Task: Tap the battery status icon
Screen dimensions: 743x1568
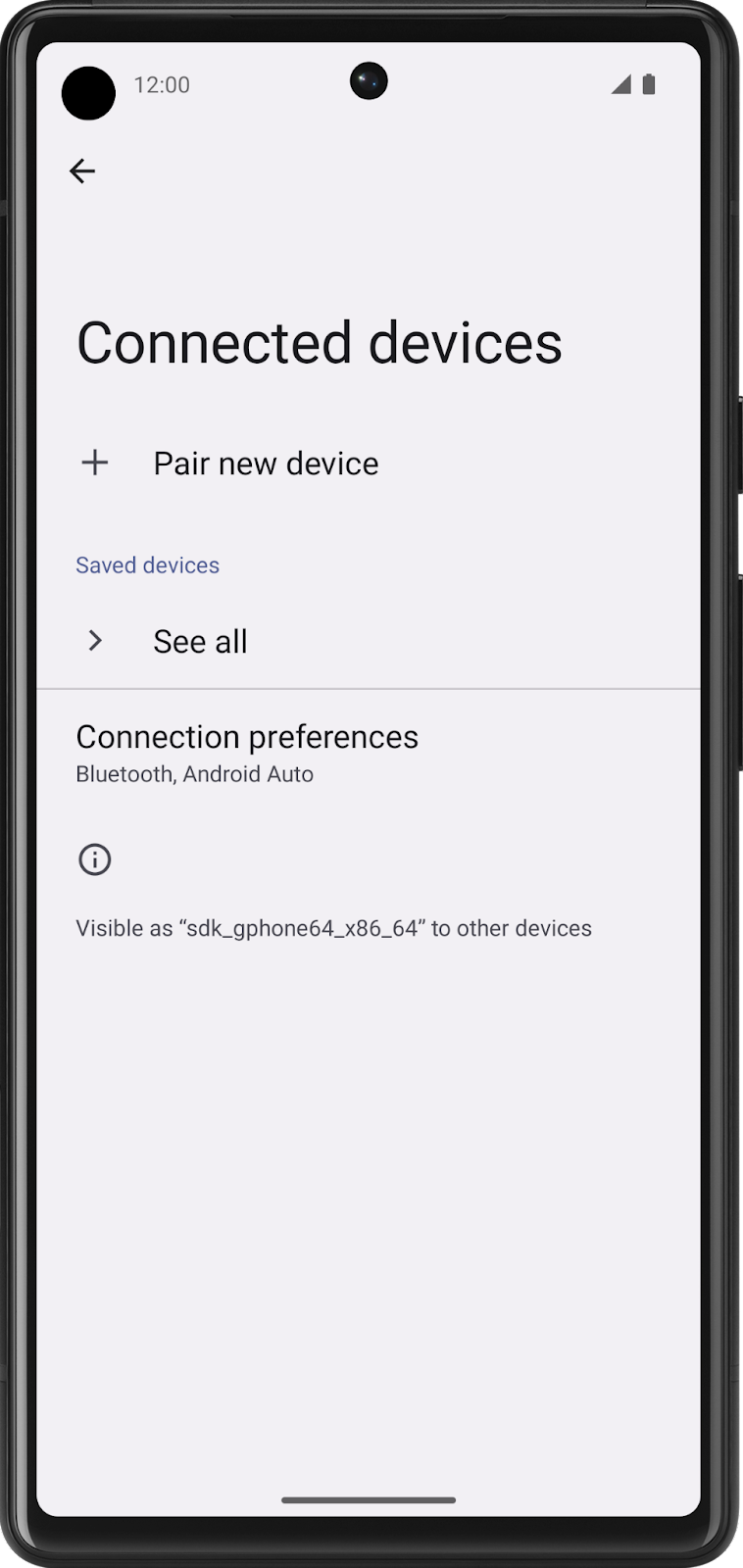Action: point(650,85)
